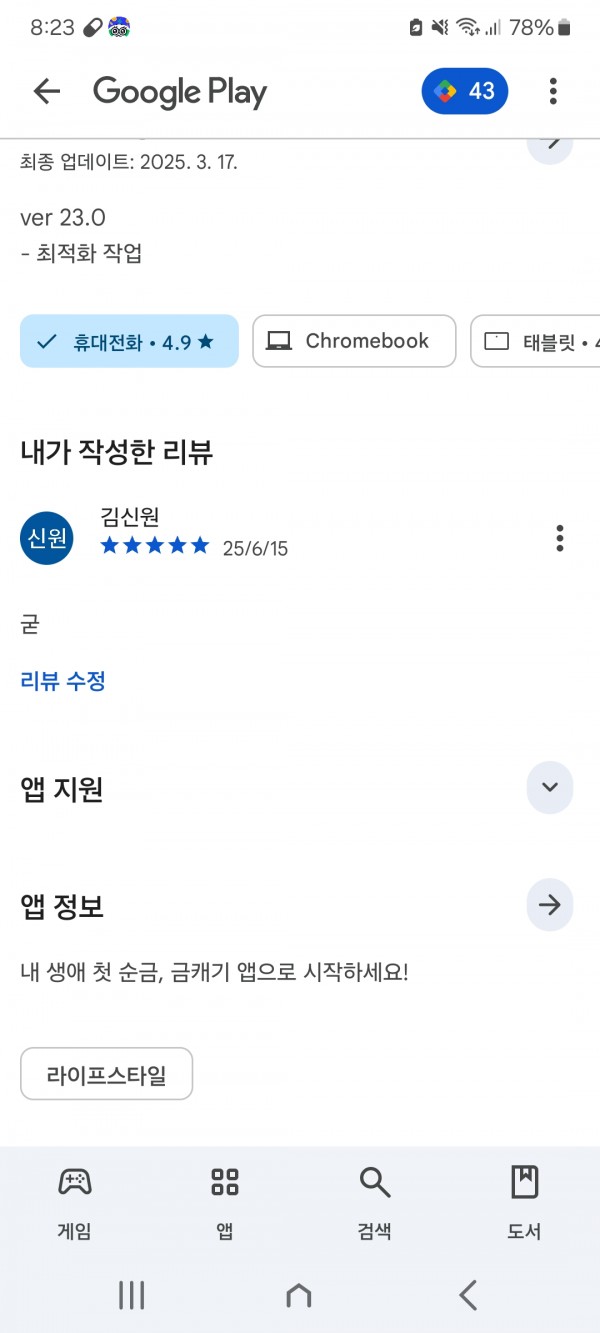600x1333 pixels.
Task: Open options menu for 김신원's review
Action: [x=560, y=538]
